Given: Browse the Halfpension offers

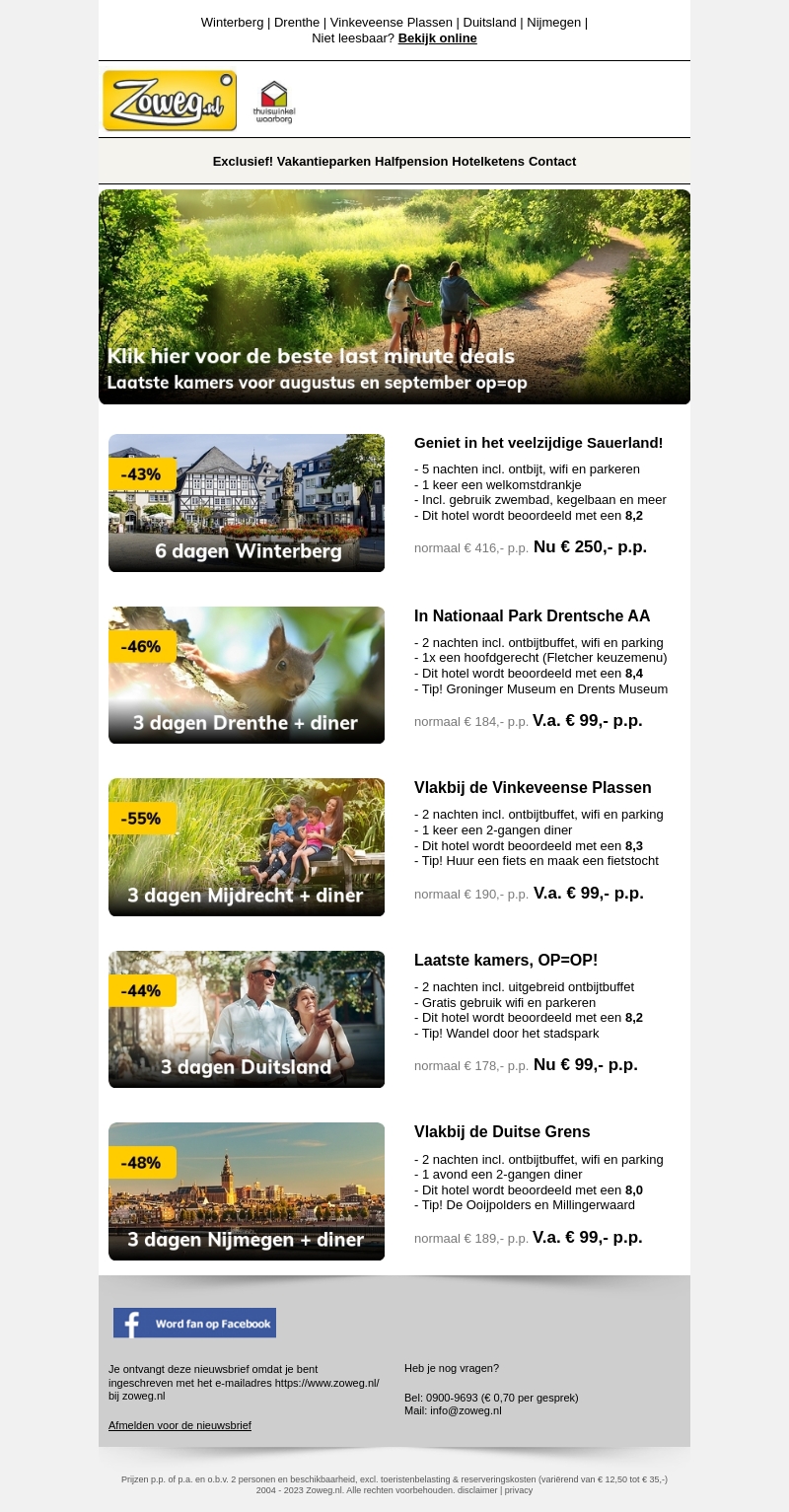Looking at the screenshot, I should (411, 162).
